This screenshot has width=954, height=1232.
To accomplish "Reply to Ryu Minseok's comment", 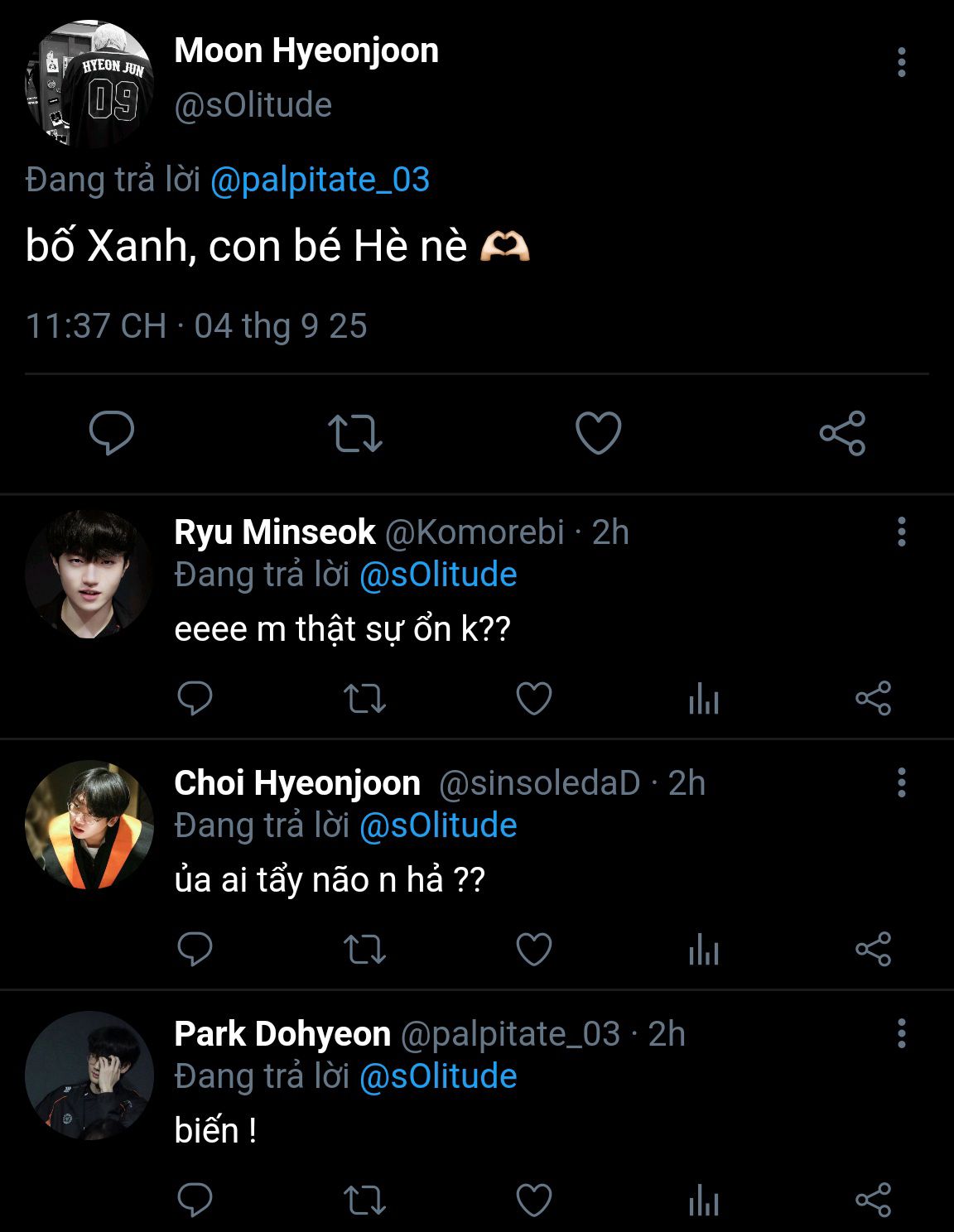I will coord(195,699).
